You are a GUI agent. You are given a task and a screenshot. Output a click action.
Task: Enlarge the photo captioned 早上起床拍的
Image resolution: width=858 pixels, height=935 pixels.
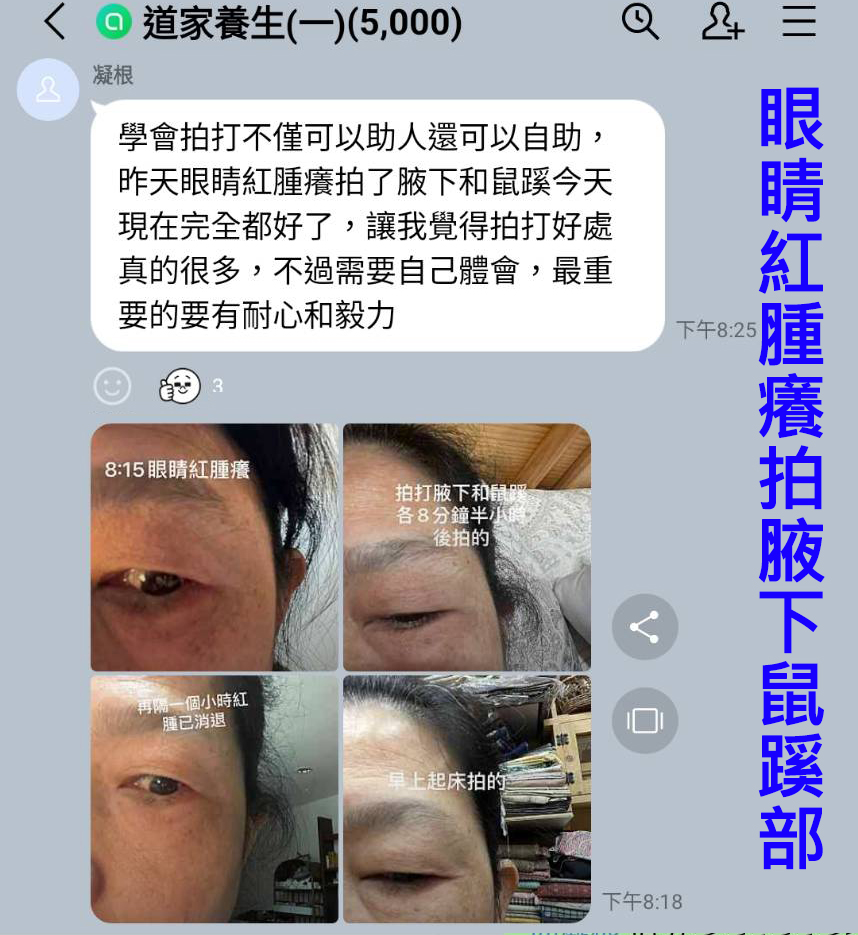pyautogui.click(x=467, y=799)
